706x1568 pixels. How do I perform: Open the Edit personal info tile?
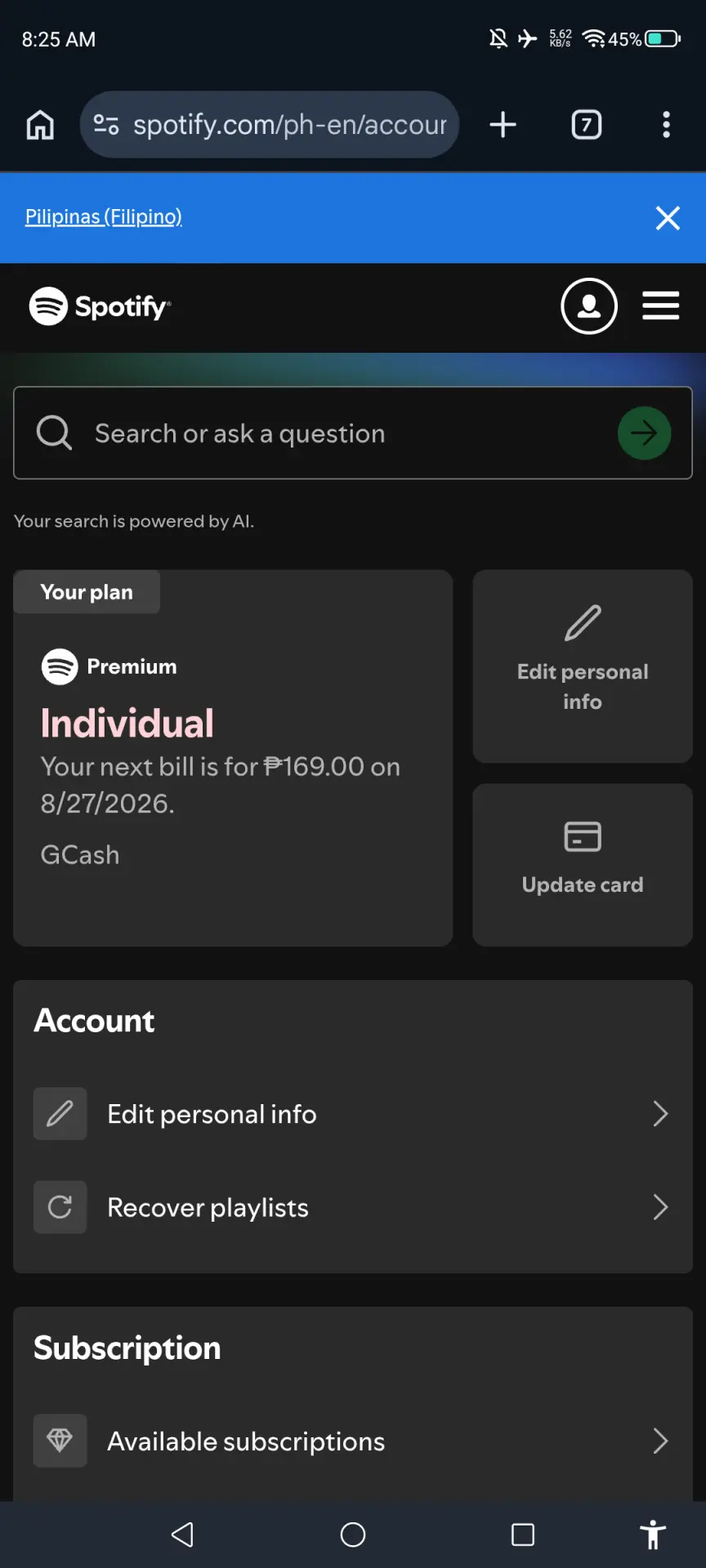[x=583, y=666]
